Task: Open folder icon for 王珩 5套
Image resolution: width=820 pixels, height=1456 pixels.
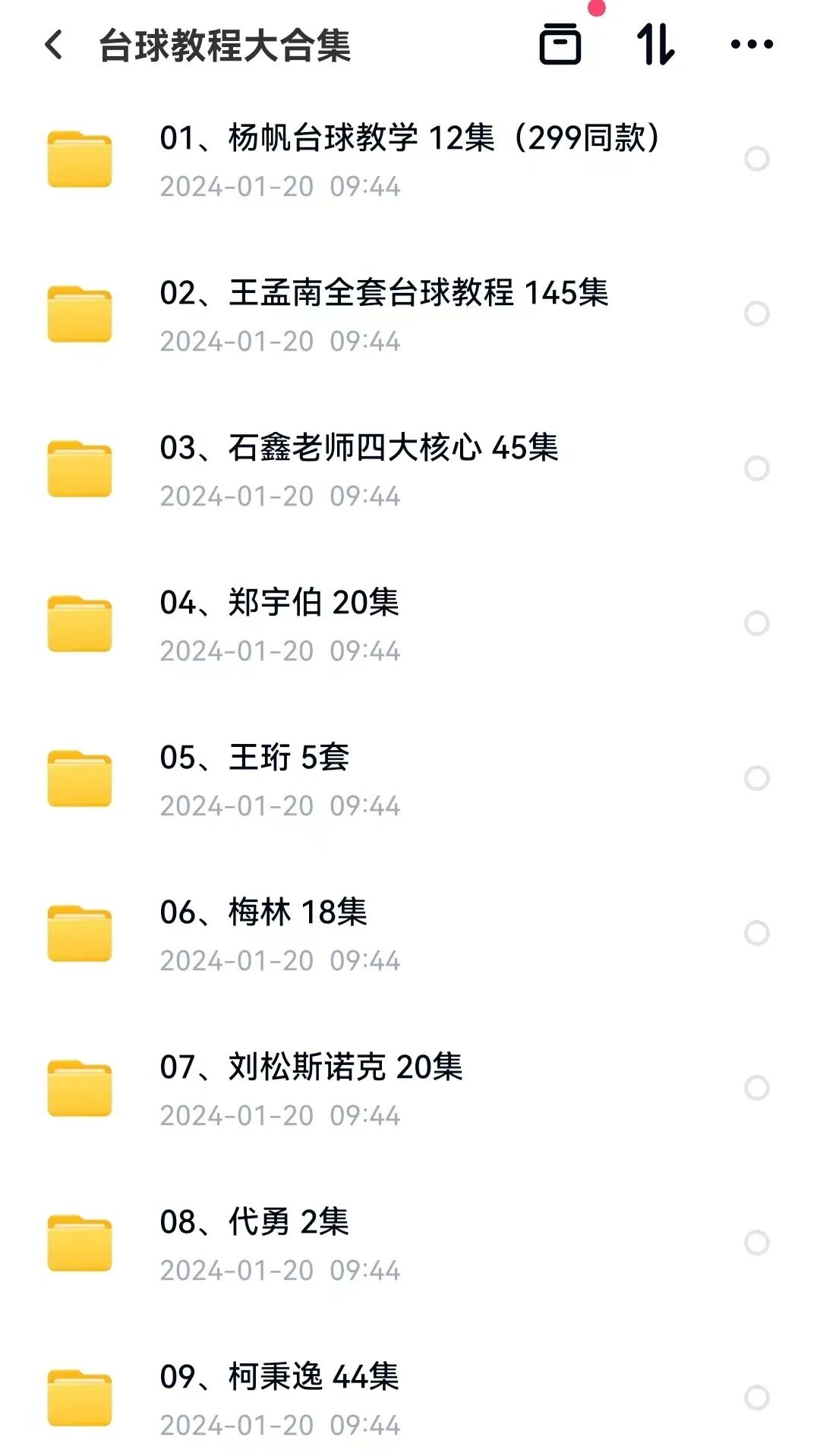Action: (80, 777)
